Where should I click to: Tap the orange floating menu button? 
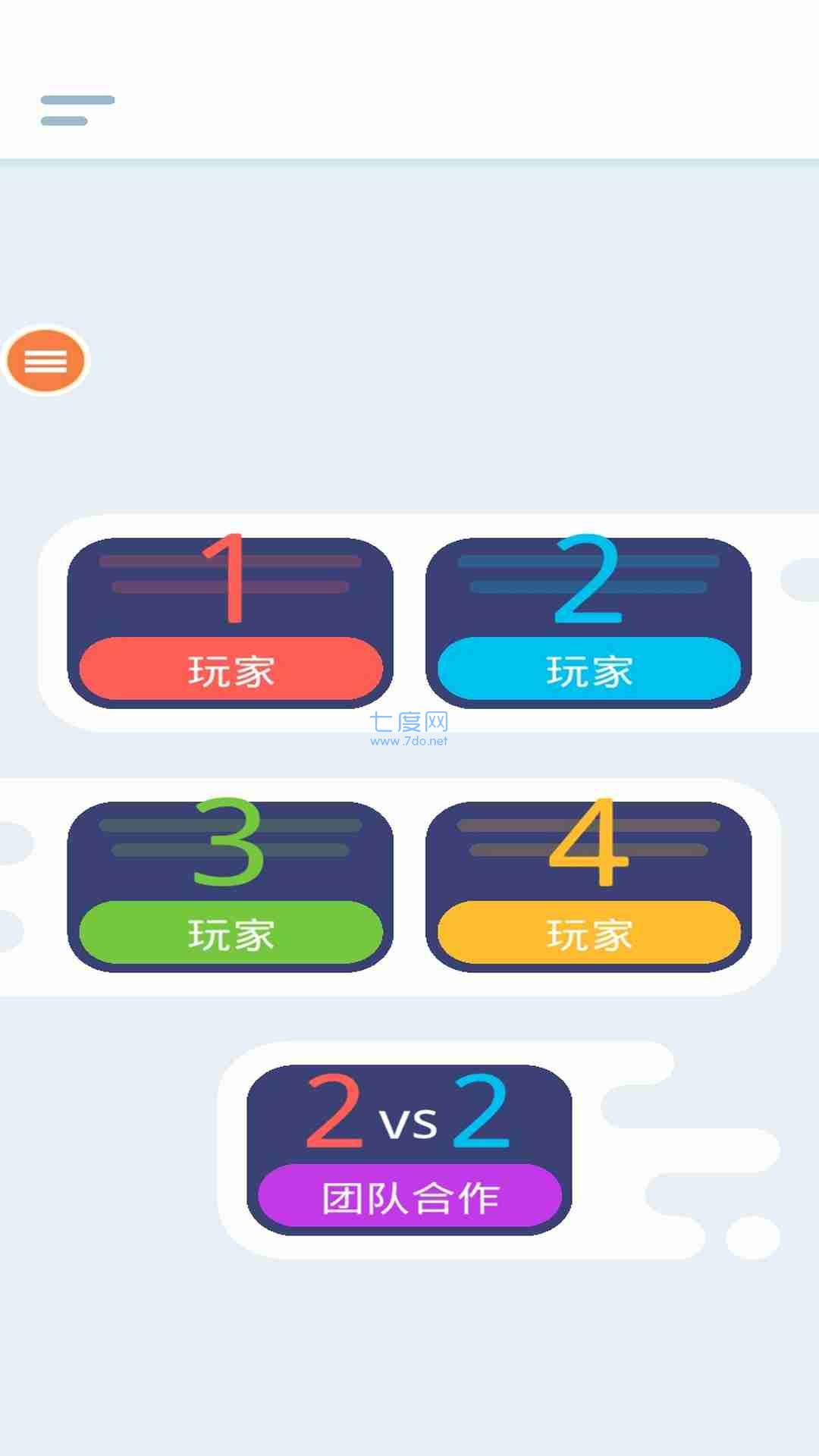coord(45,361)
